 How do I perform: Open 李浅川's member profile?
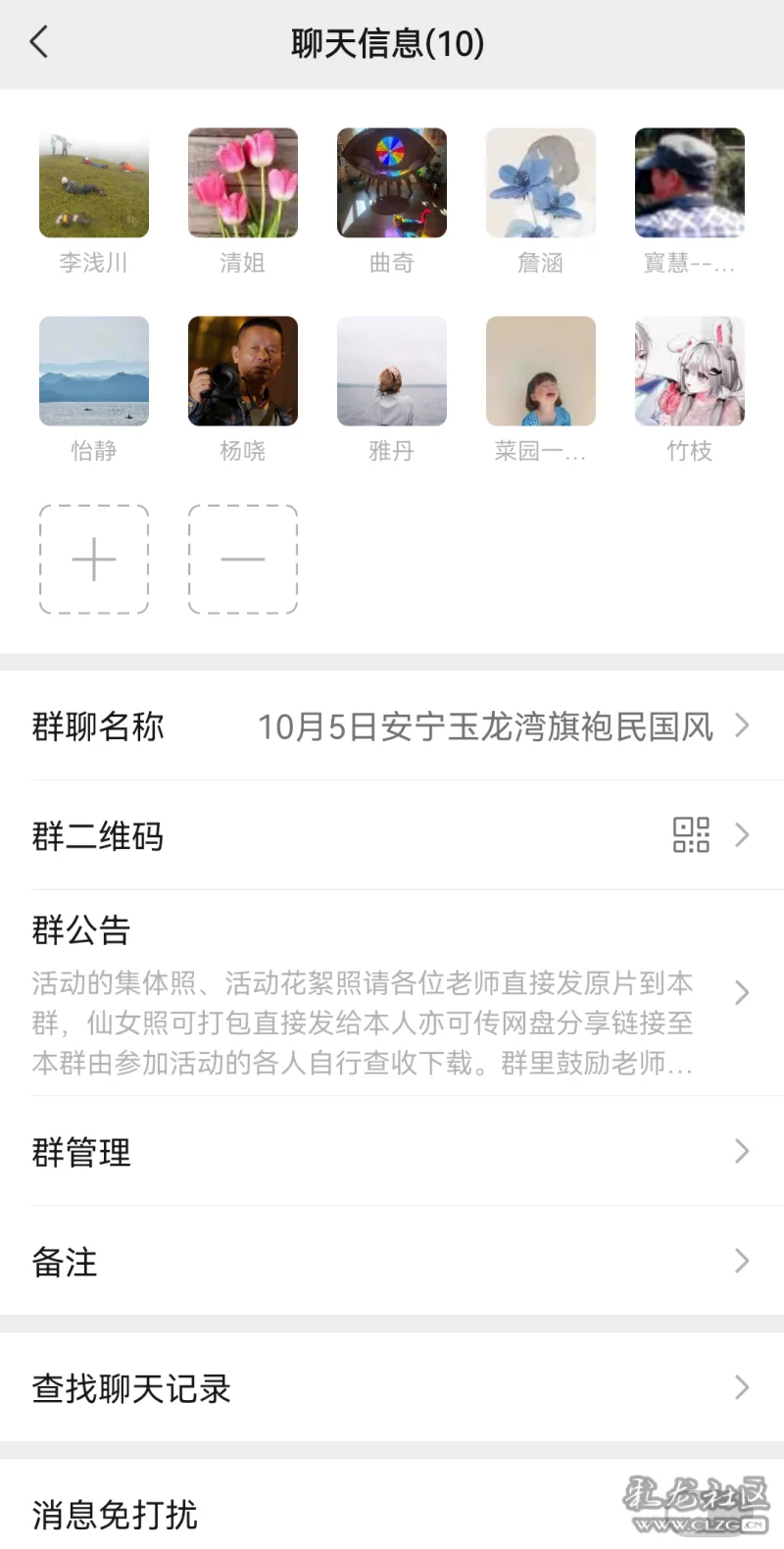point(94,183)
